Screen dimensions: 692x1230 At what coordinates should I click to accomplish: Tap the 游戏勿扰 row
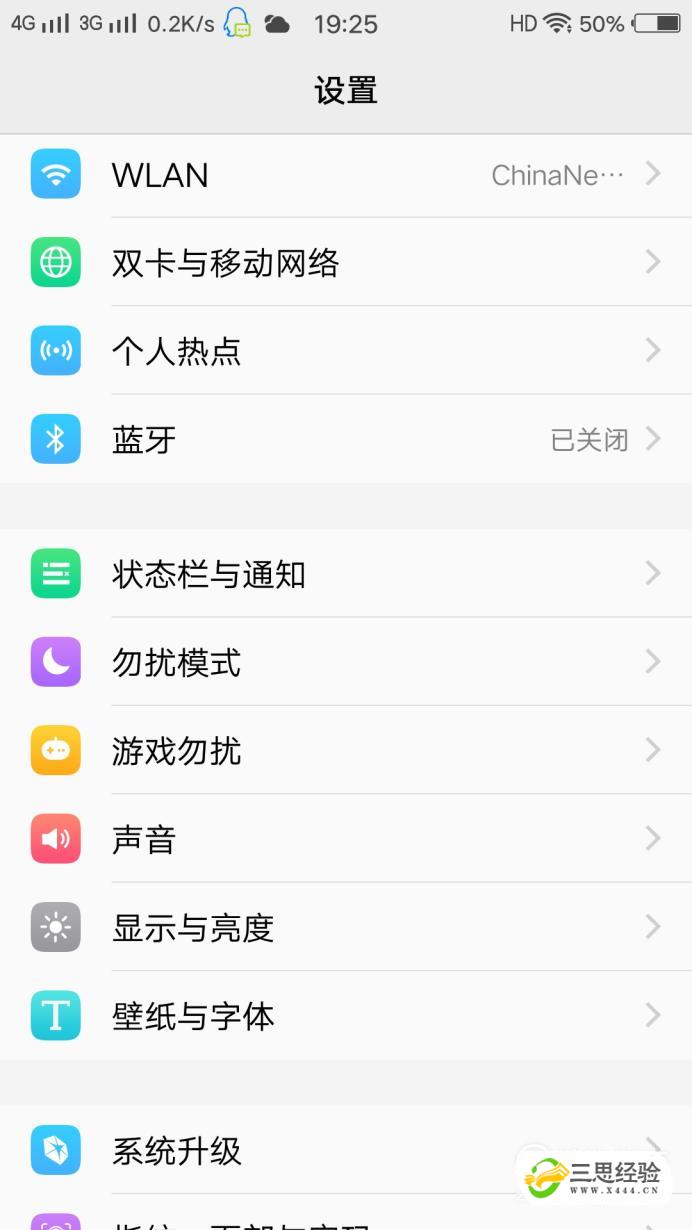[x=346, y=750]
